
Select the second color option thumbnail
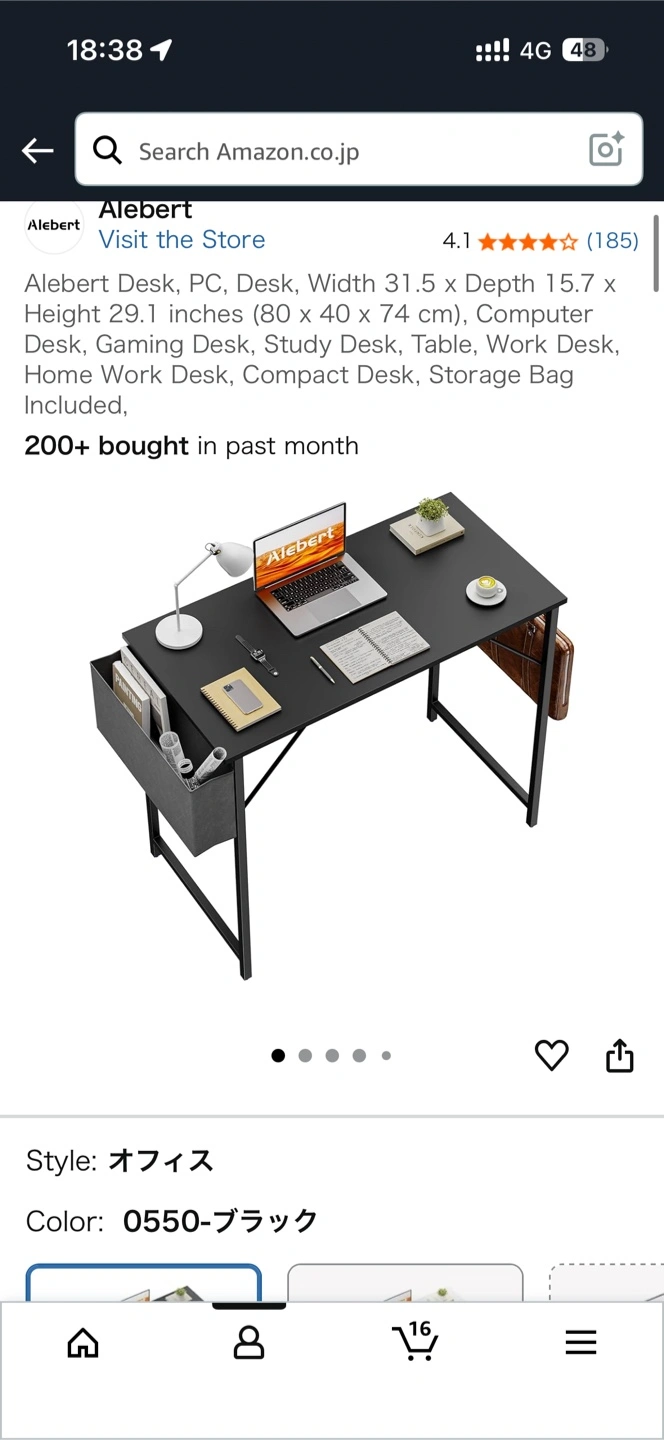[x=405, y=1283]
